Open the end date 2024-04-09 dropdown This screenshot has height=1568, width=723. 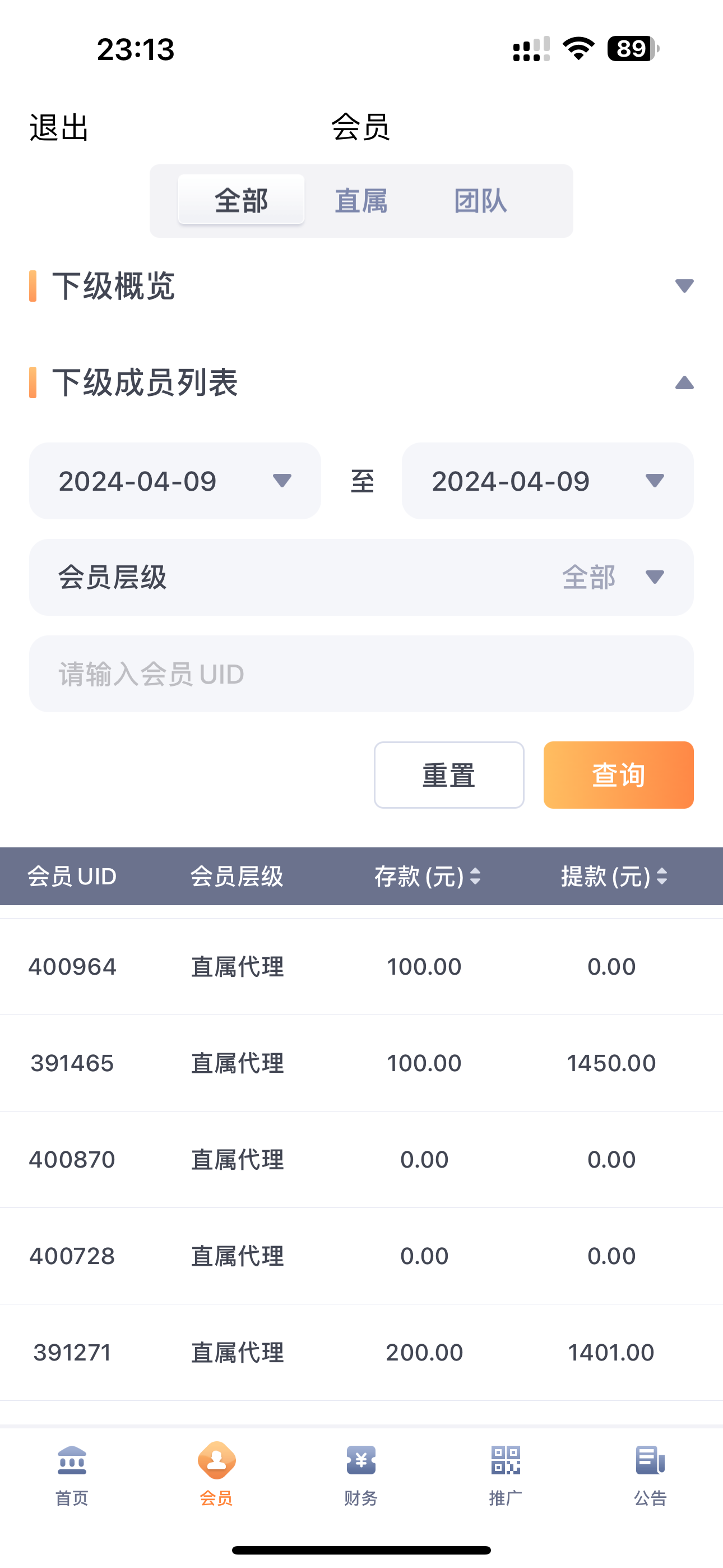coord(546,481)
